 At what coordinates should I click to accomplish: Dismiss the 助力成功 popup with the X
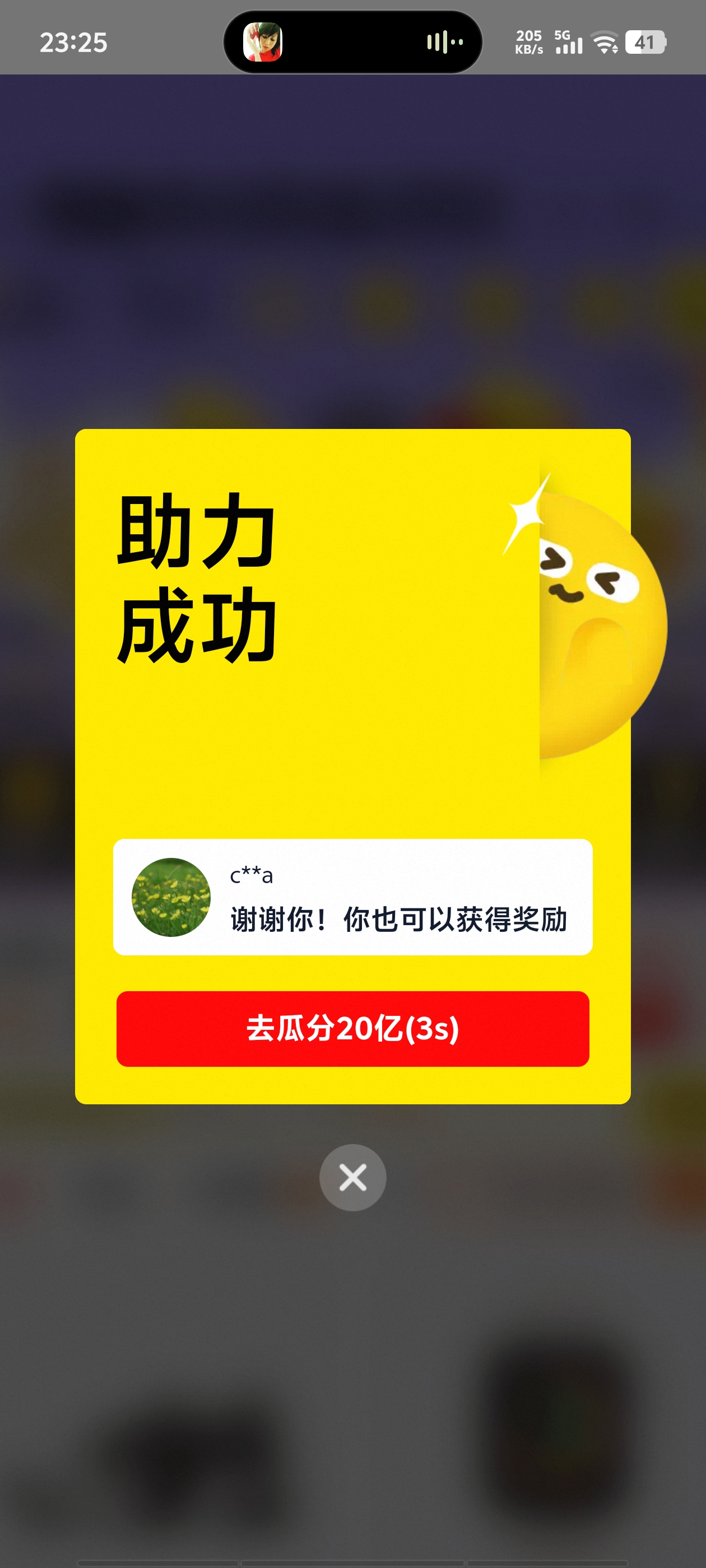[352, 1178]
